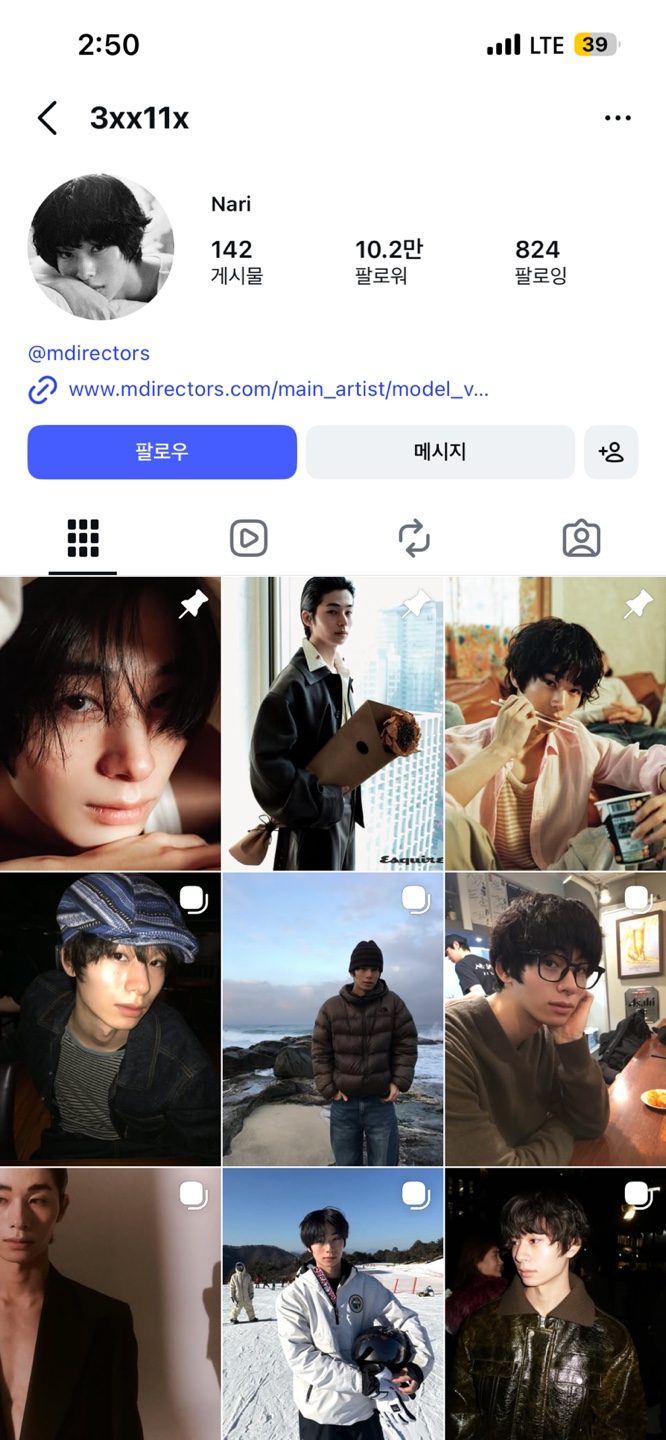Image resolution: width=666 pixels, height=1440 pixels.
Task: Tap the 메시지 message button
Action: pyautogui.click(x=440, y=452)
